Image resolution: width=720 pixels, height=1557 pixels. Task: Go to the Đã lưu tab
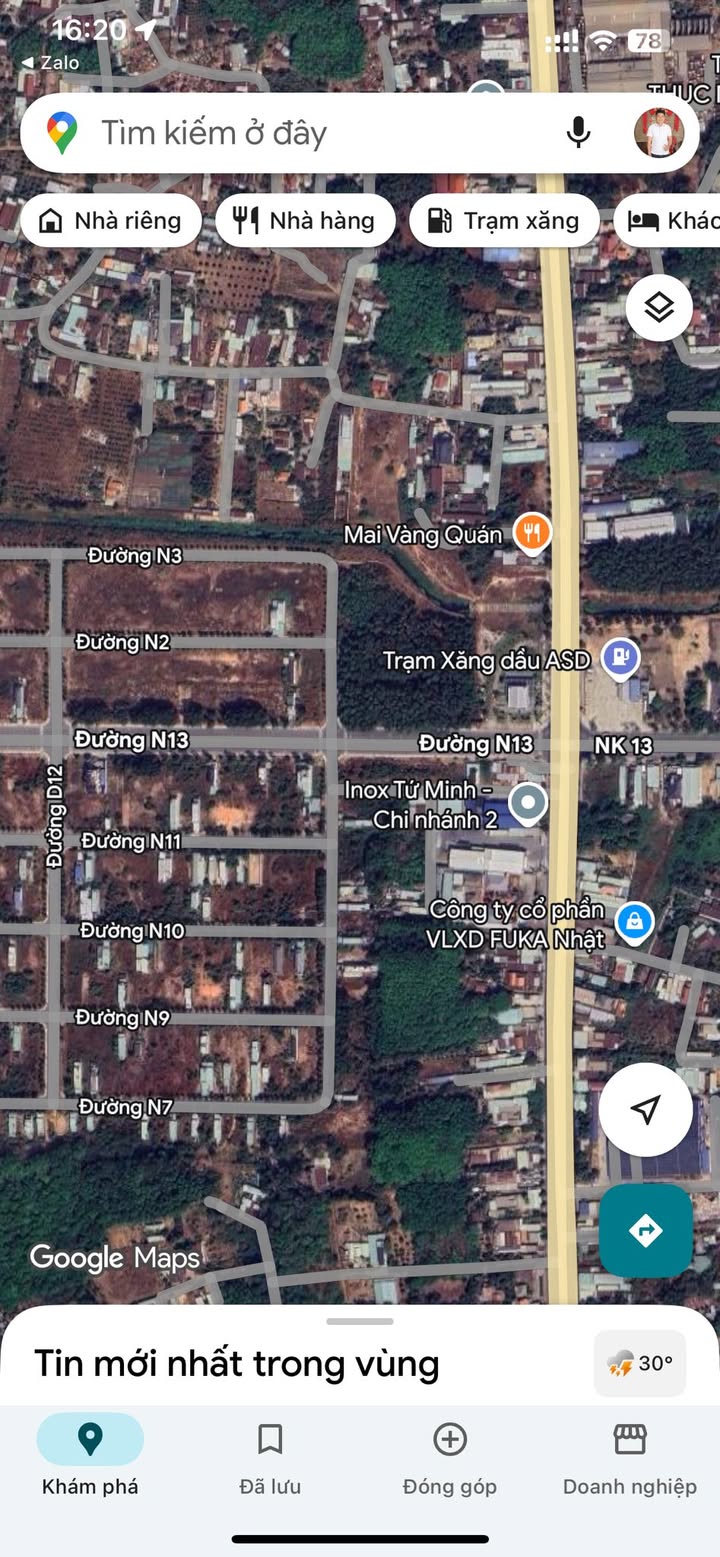click(x=270, y=1459)
